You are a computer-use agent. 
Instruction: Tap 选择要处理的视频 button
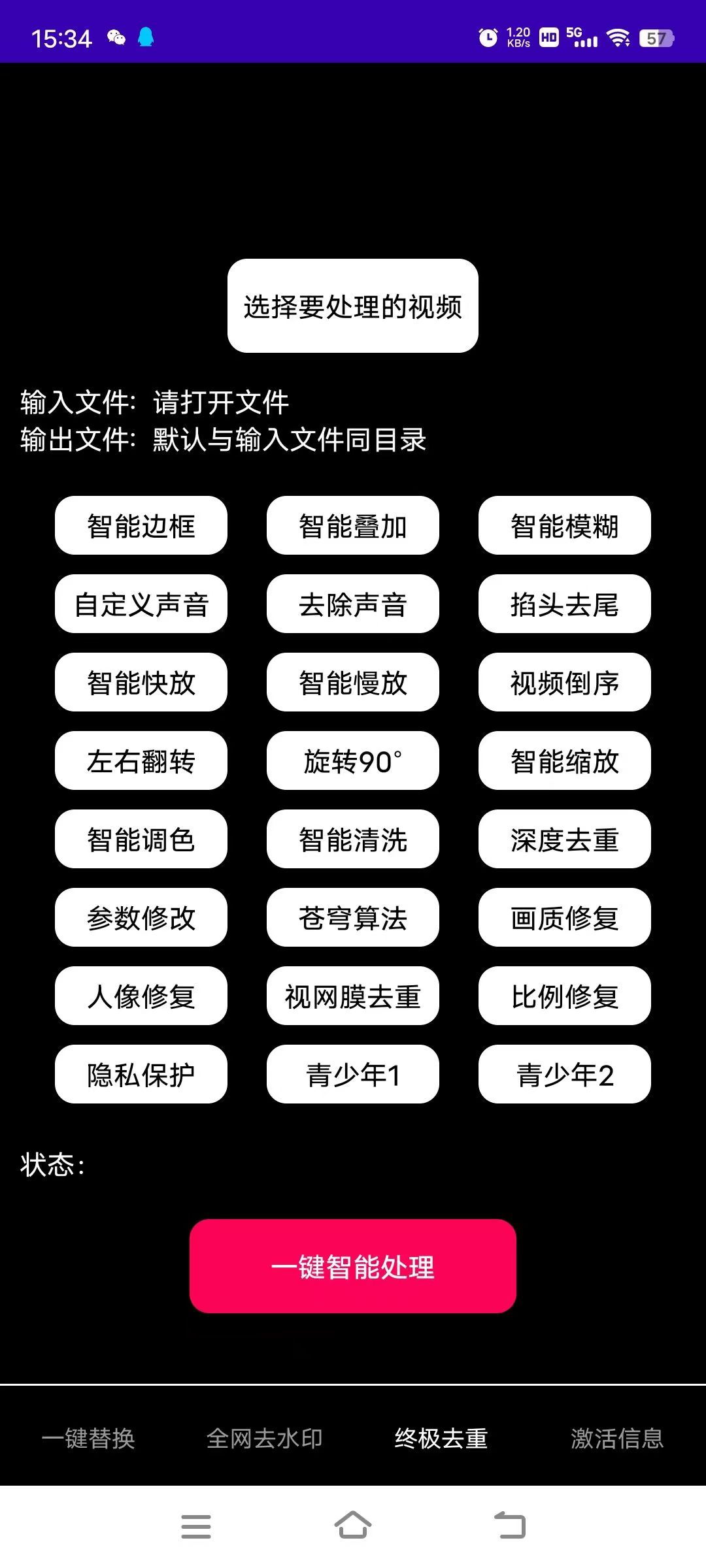(x=353, y=306)
